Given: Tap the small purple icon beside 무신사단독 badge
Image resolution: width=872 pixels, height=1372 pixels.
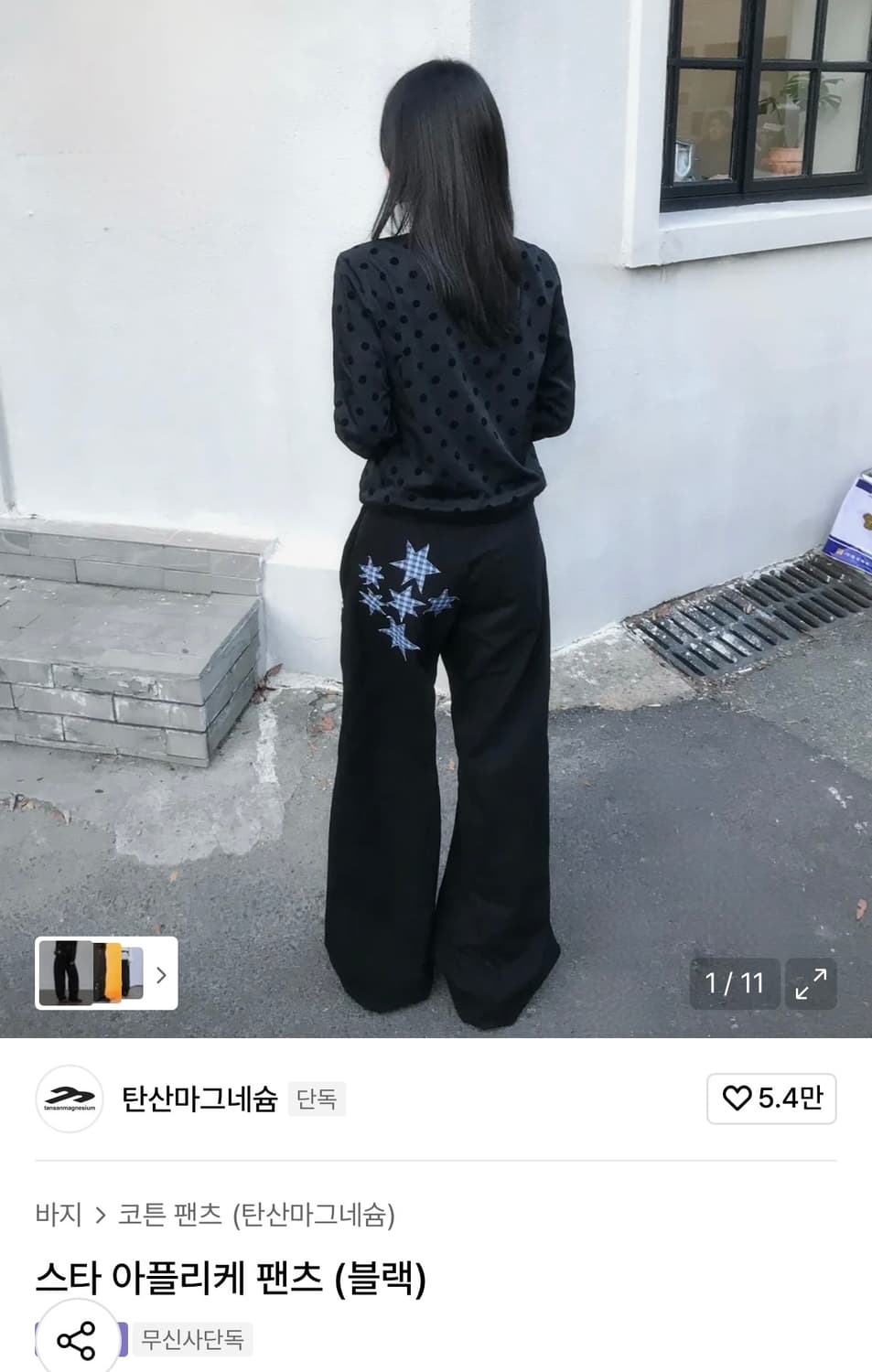Looking at the screenshot, I should point(124,1341).
